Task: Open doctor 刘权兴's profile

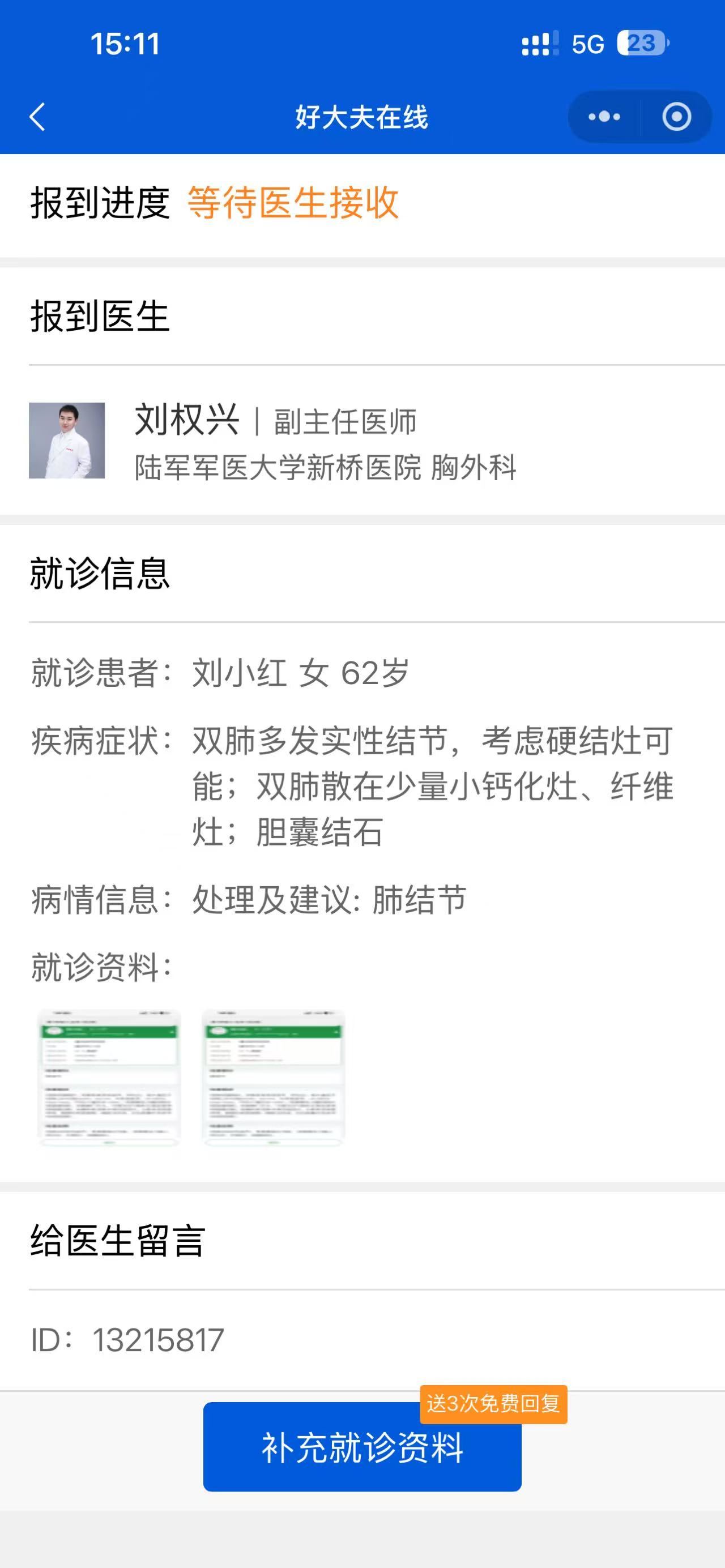Action: [186, 420]
